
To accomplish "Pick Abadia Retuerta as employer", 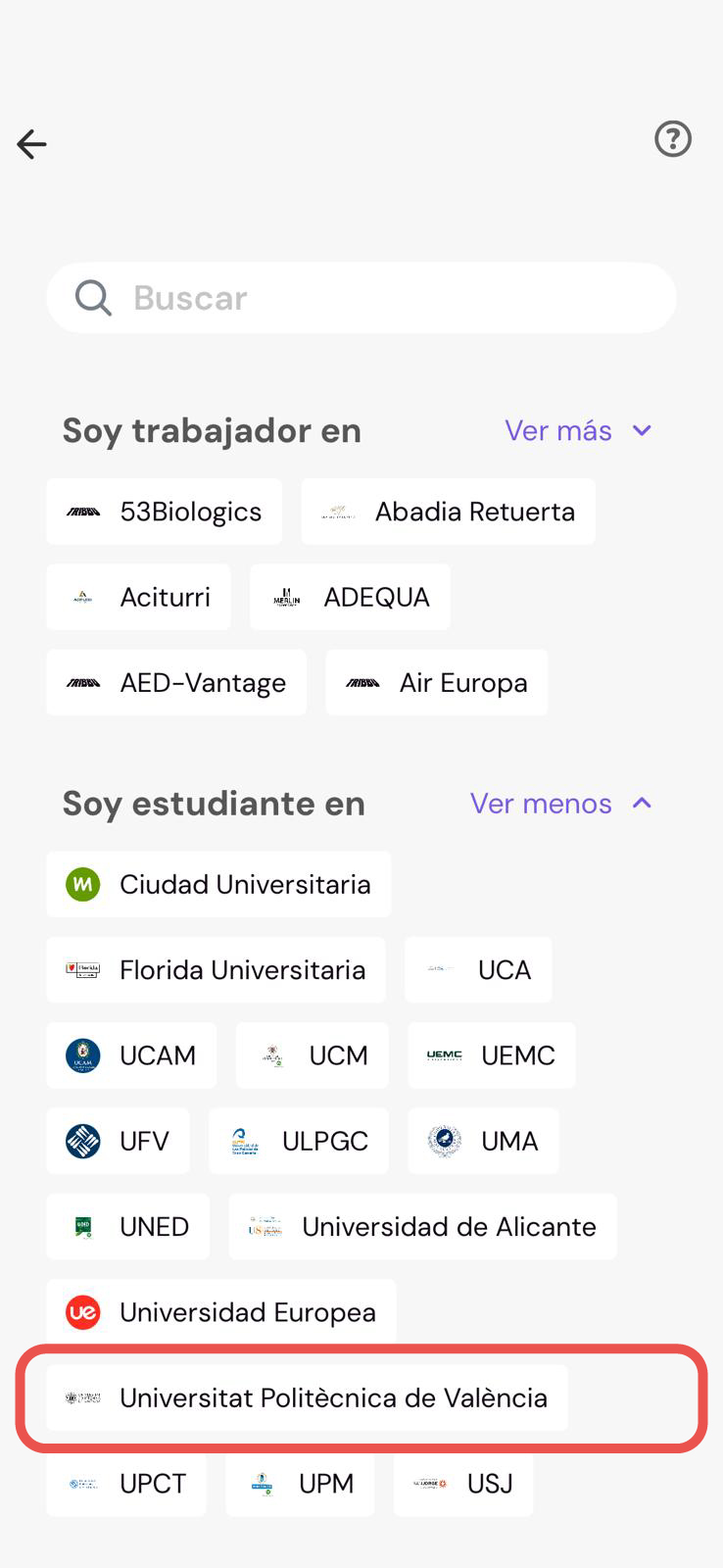I will 448,511.
